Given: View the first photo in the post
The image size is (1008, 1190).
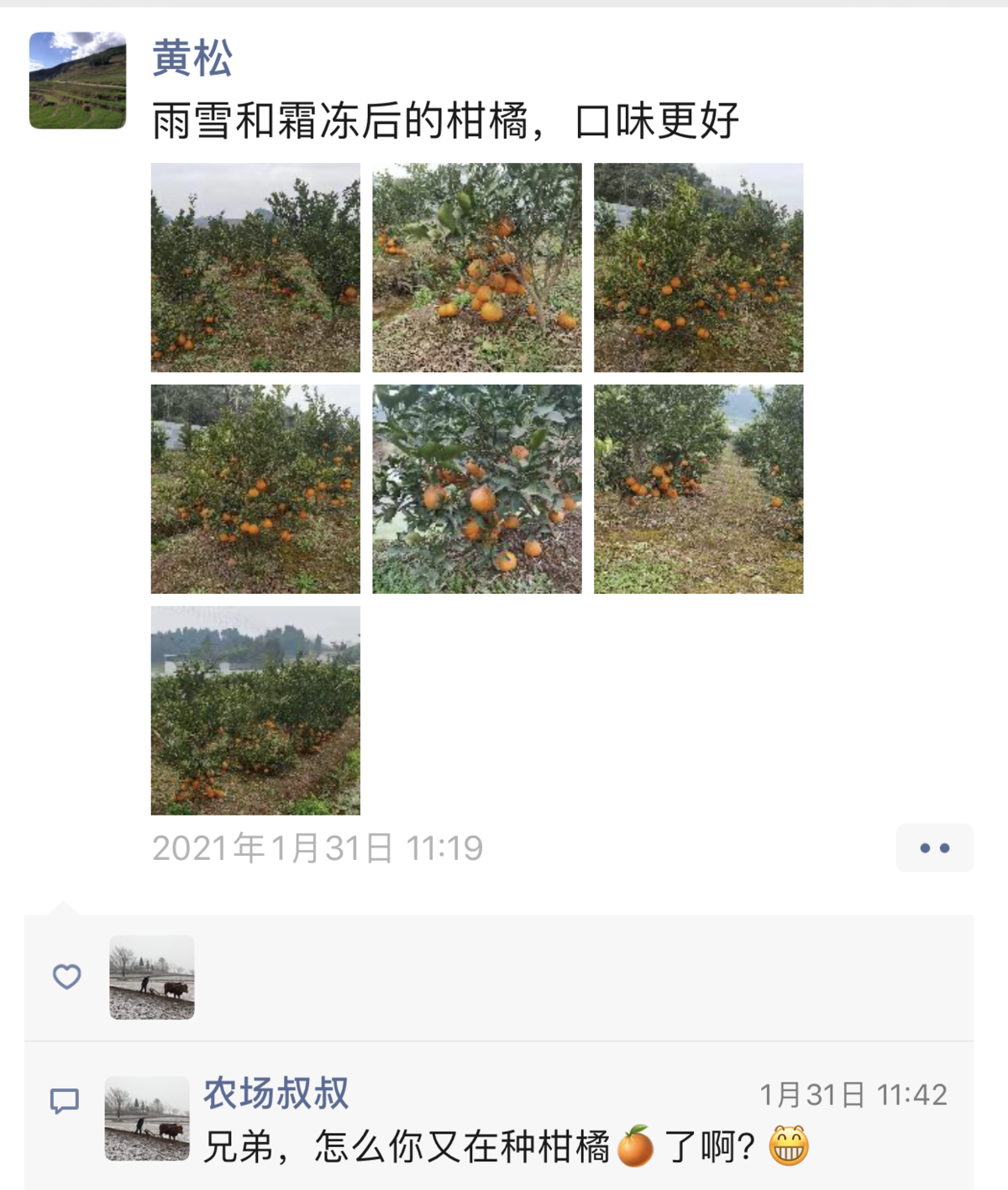Looking at the screenshot, I should [x=255, y=268].
